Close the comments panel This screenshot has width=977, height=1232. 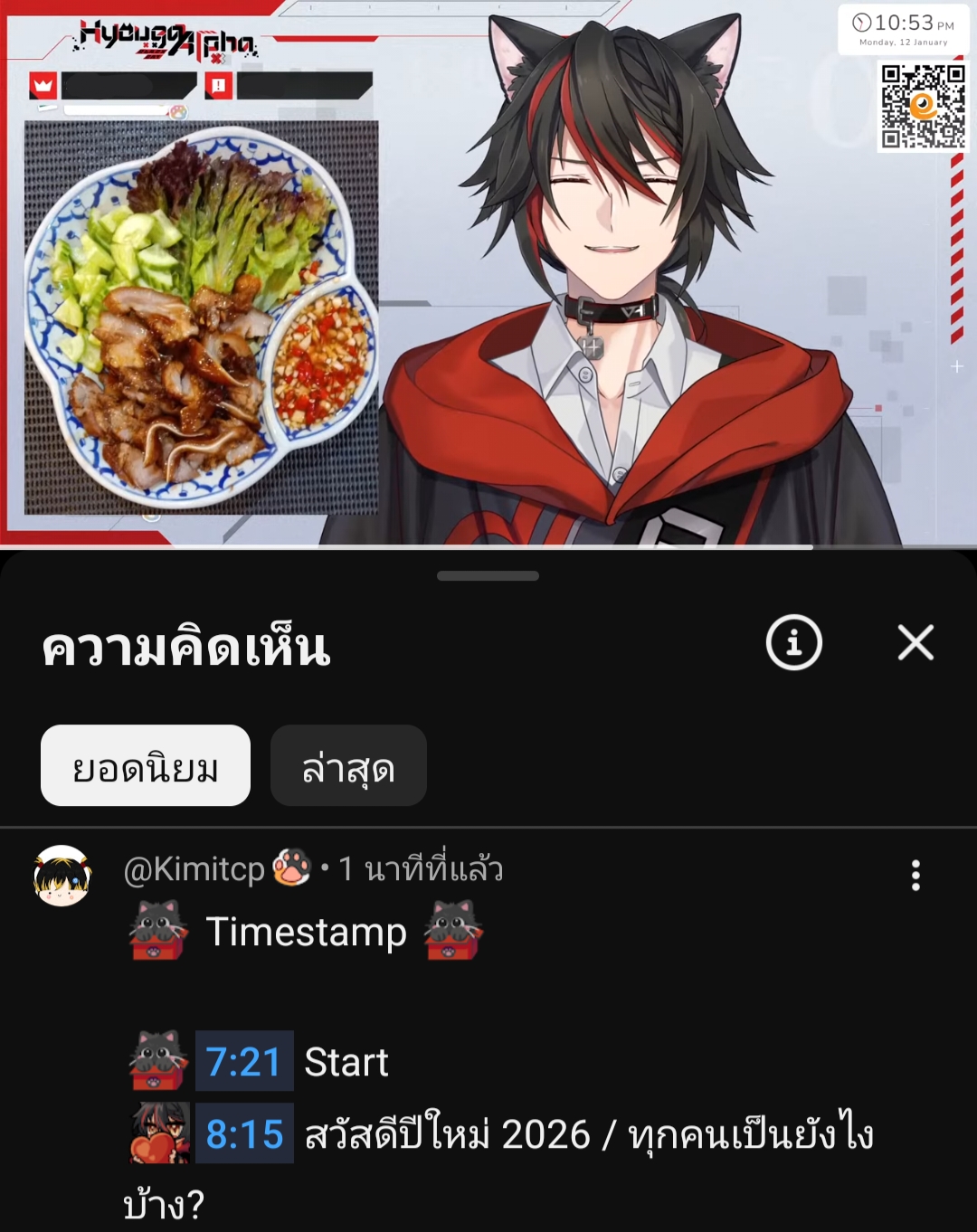(x=915, y=643)
